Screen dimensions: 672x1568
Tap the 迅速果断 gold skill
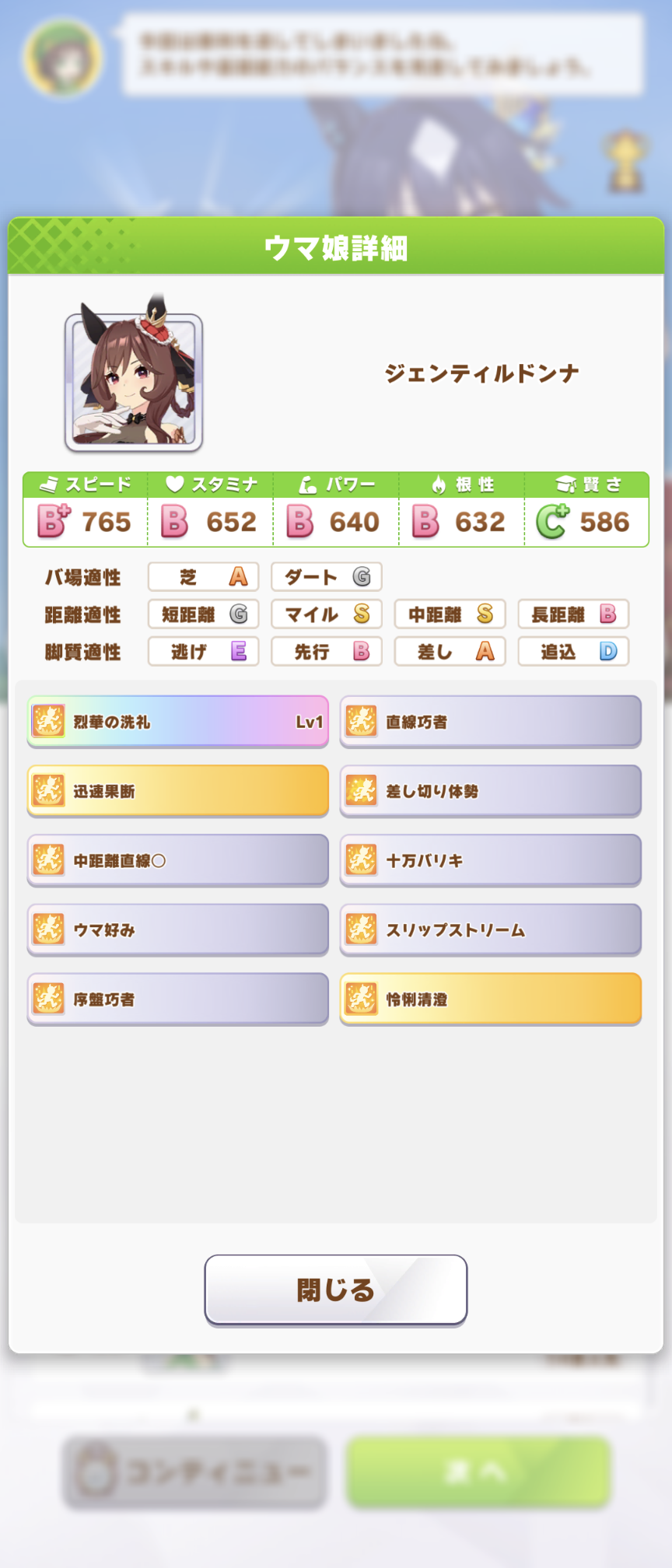point(178,790)
